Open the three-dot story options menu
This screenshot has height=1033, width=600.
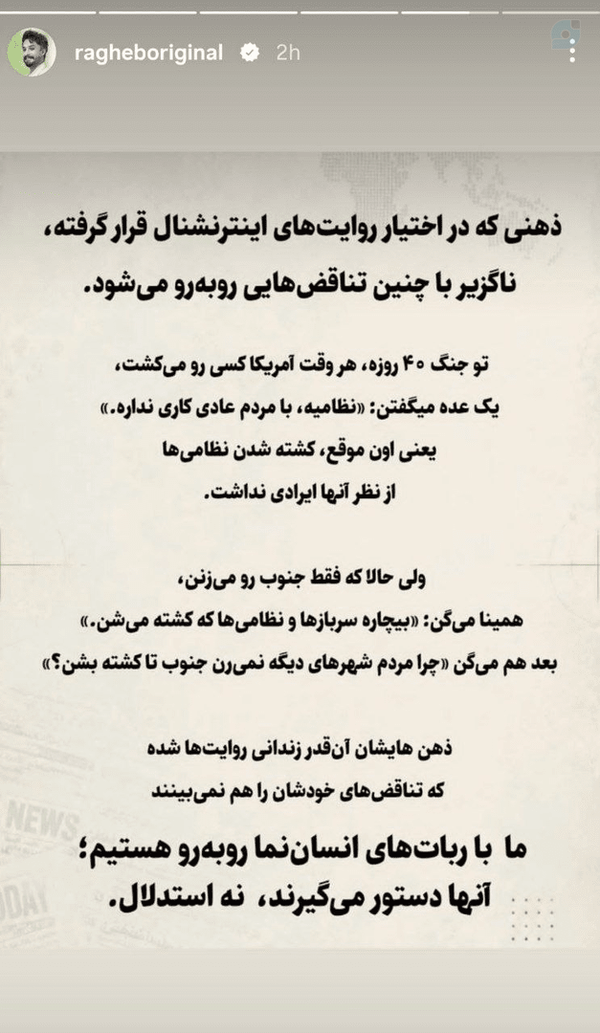click(x=572, y=49)
